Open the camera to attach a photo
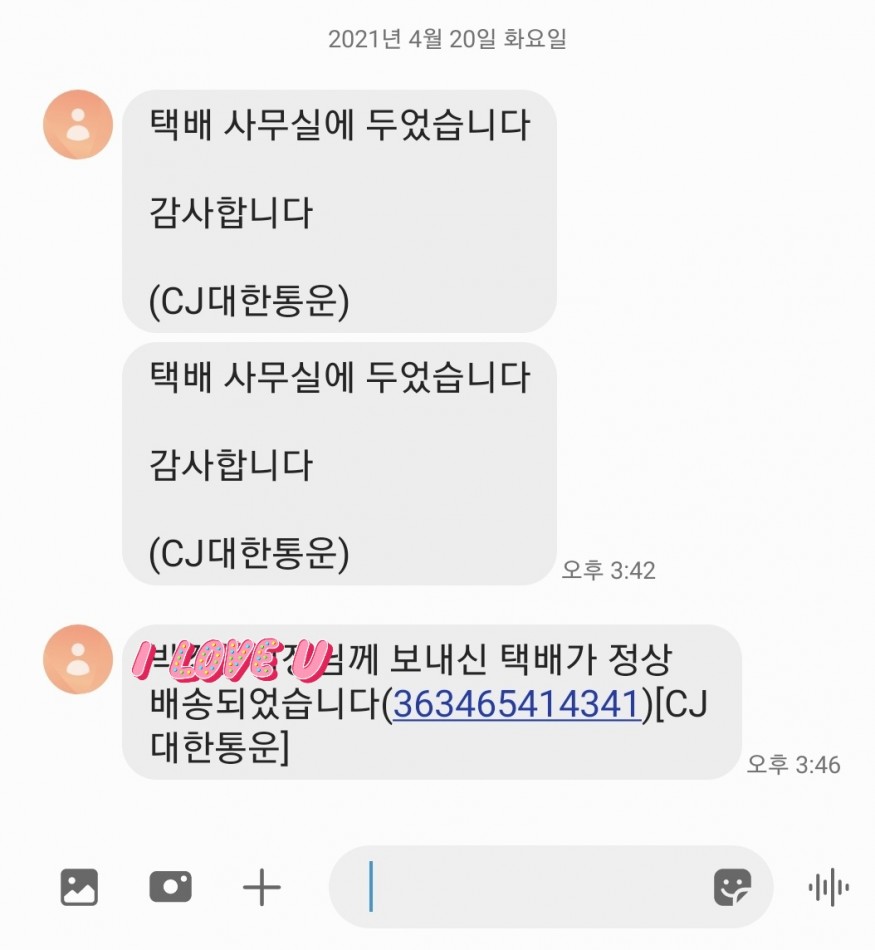The height and width of the screenshot is (950, 875). tap(171, 886)
